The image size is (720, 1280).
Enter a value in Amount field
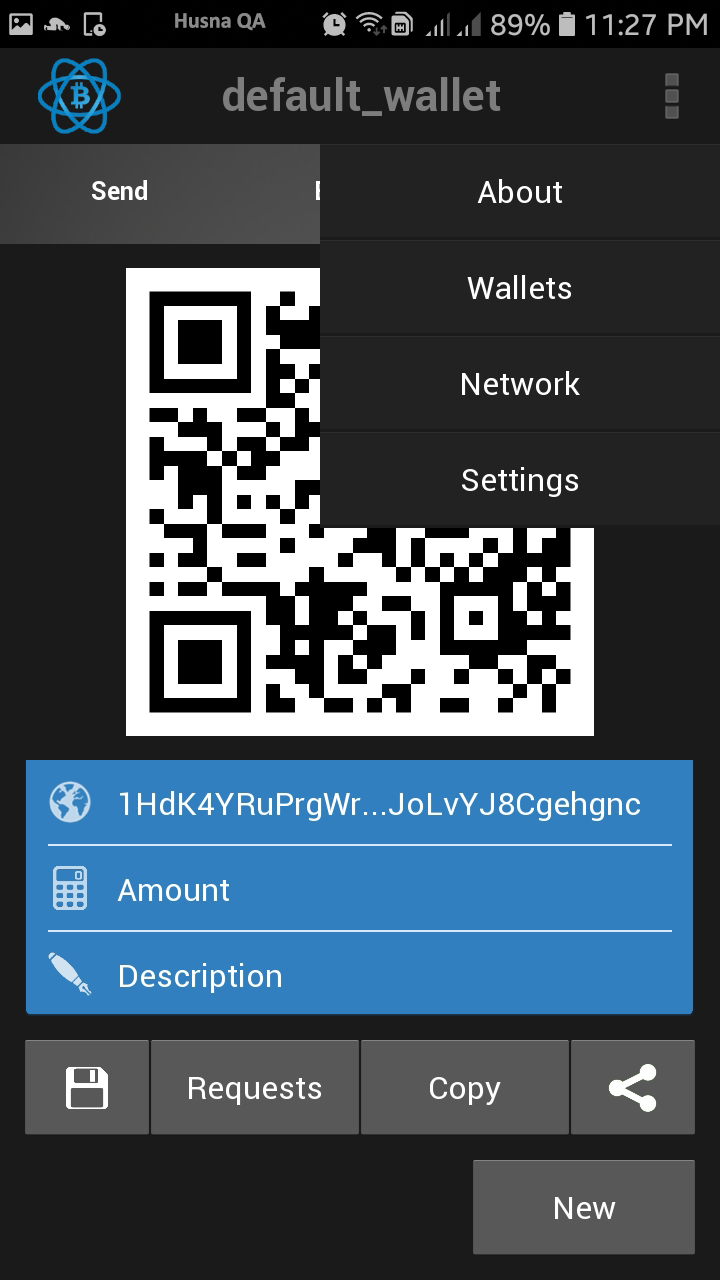(x=378, y=890)
